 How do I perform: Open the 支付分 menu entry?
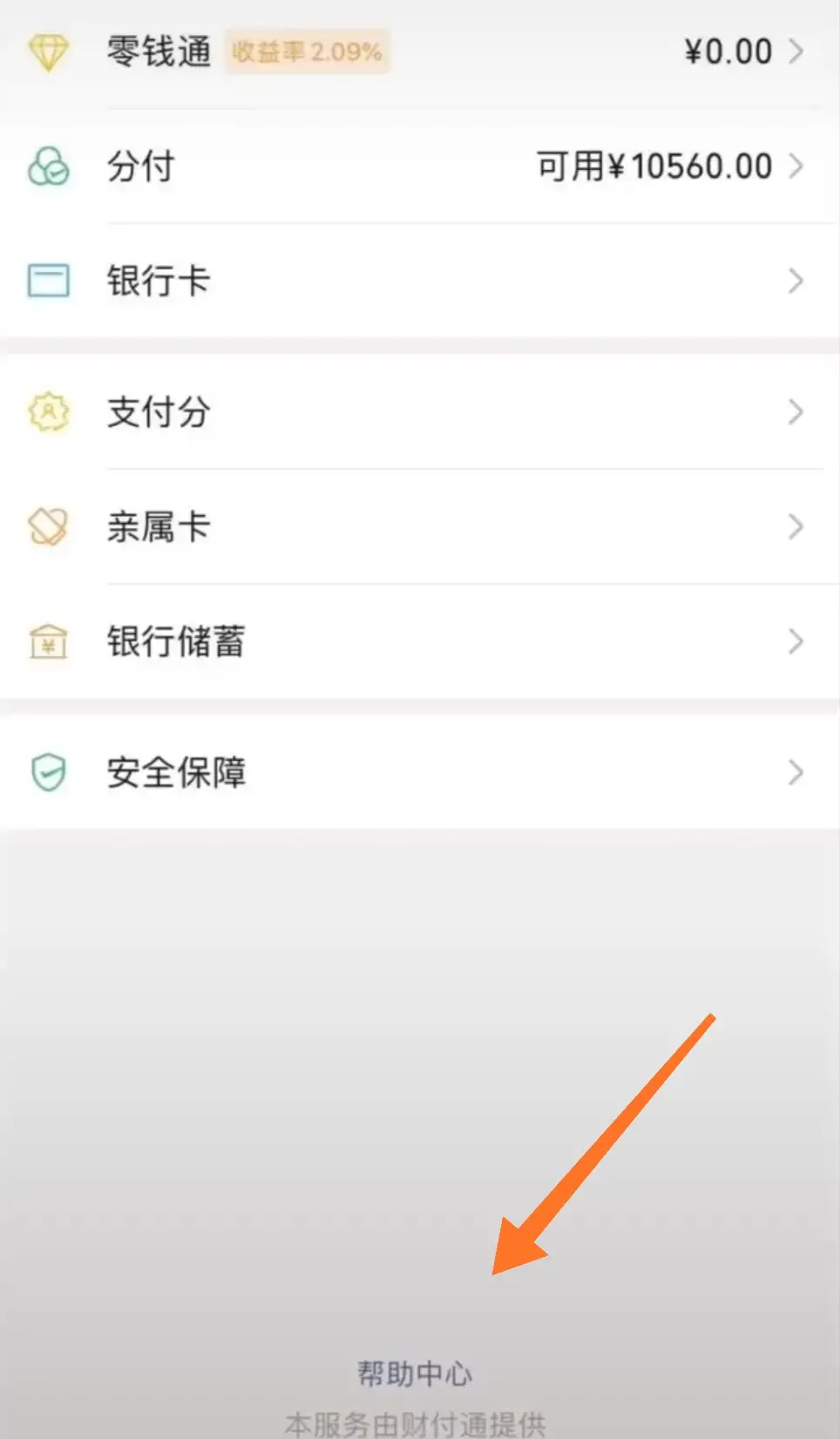point(159,411)
